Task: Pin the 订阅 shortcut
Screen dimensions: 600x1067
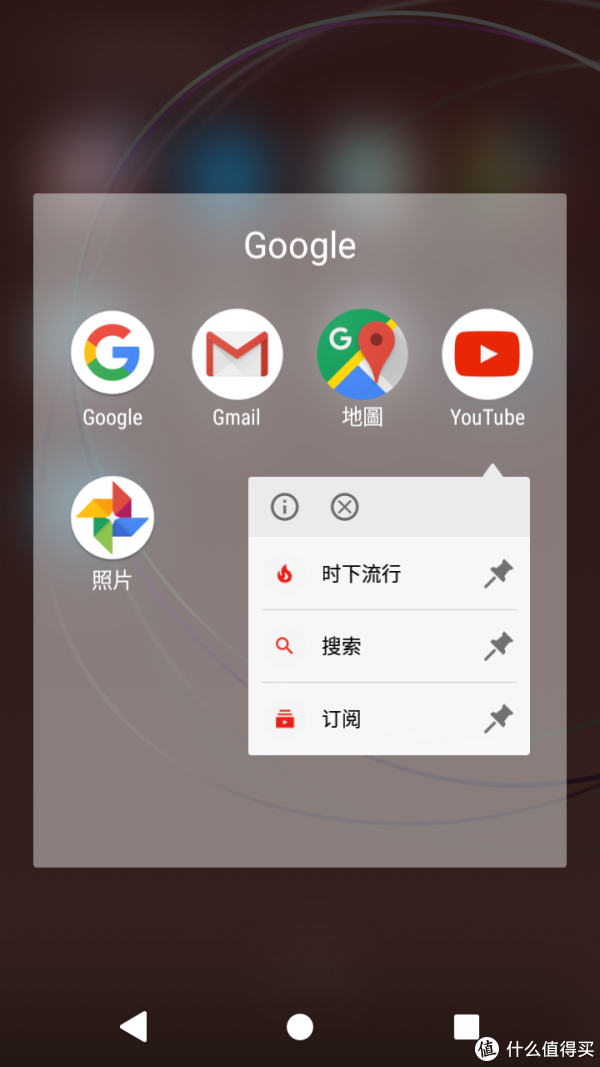Action: (498, 719)
